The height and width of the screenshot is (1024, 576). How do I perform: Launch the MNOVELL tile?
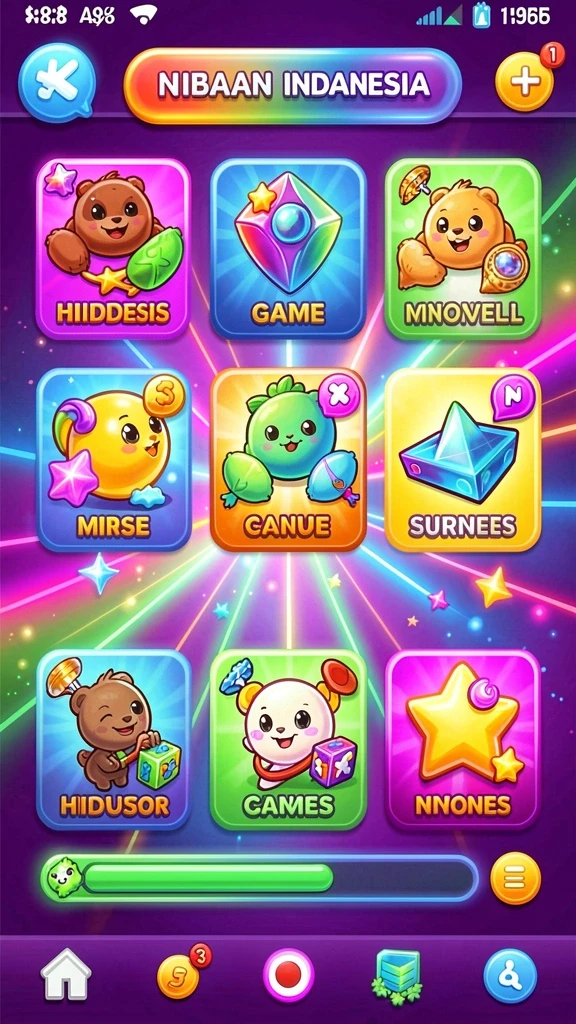[x=463, y=248]
